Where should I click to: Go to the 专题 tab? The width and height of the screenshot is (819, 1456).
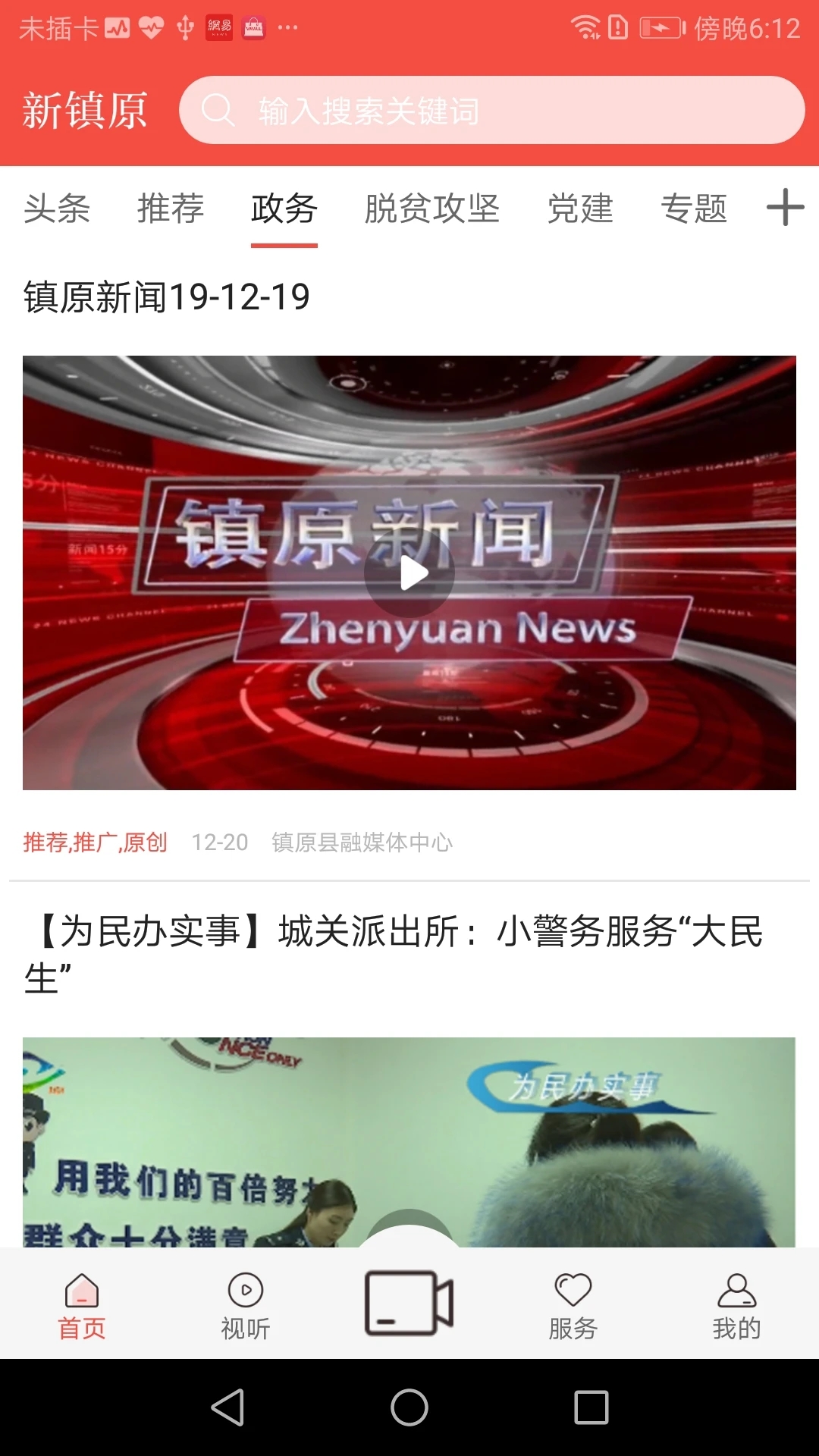tap(694, 209)
